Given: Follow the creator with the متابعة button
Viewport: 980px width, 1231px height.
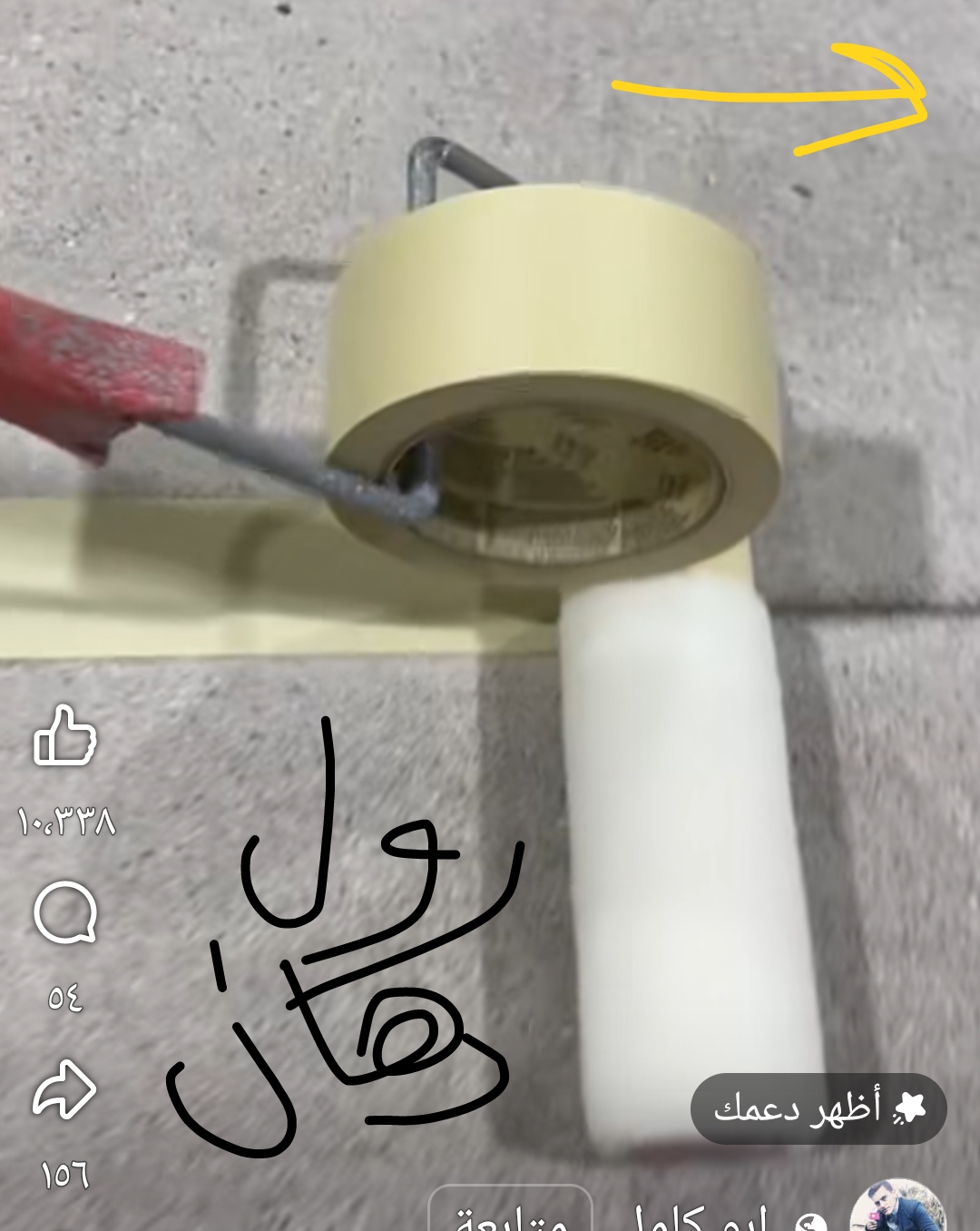Looking at the screenshot, I should click(x=511, y=1215).
